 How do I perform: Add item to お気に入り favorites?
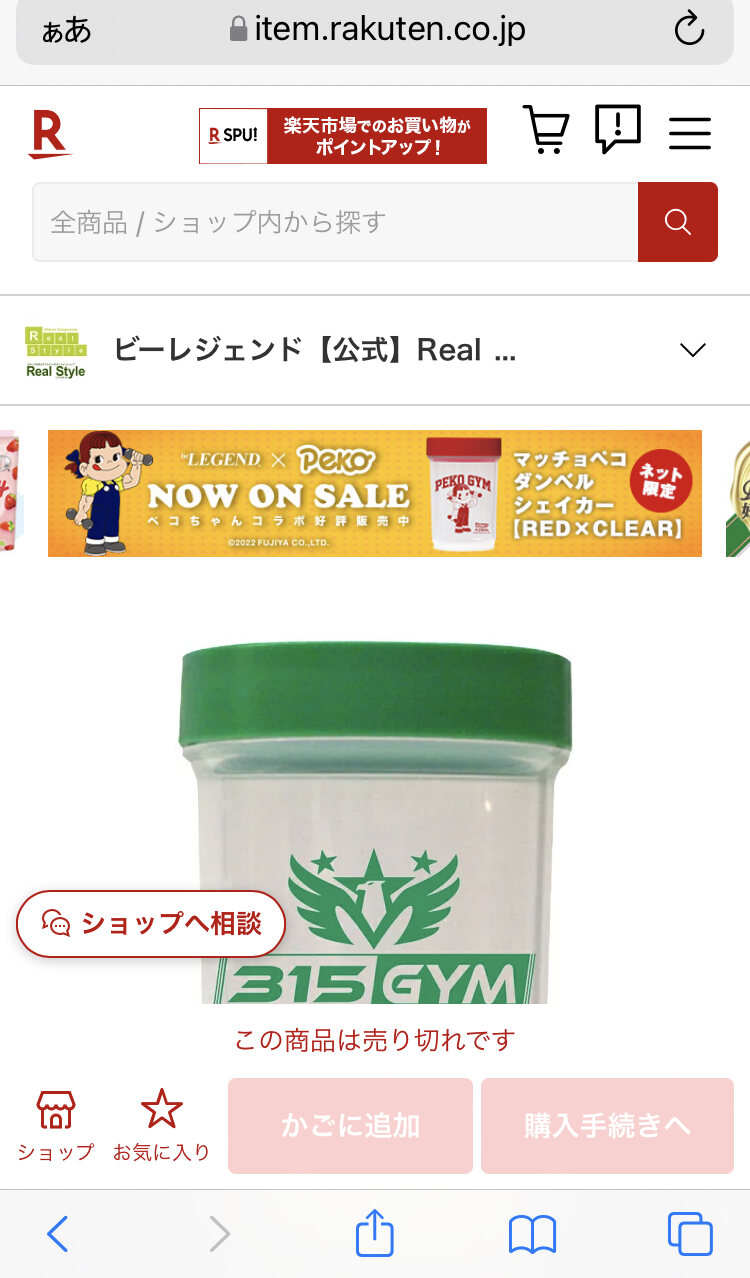161,1125
